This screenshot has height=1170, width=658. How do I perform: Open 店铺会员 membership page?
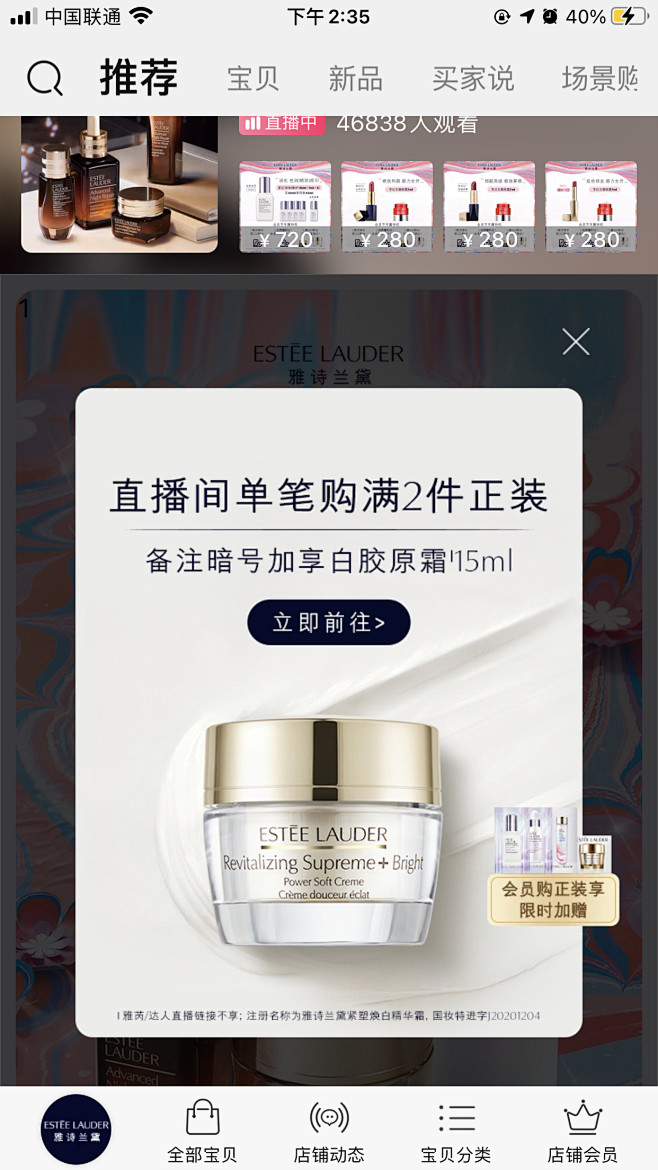(582, 1132)
